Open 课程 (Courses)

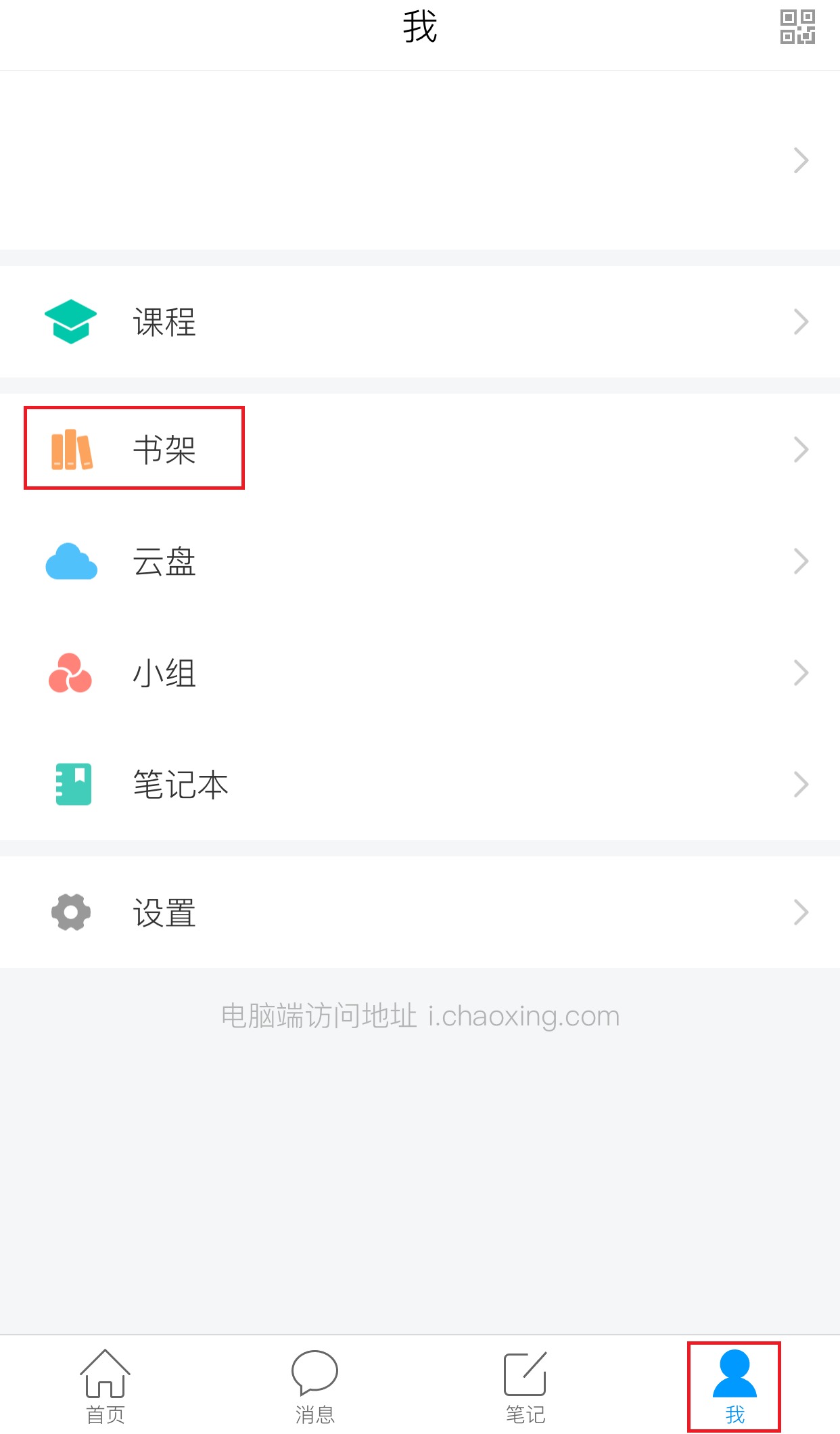(x=420, y=322)
